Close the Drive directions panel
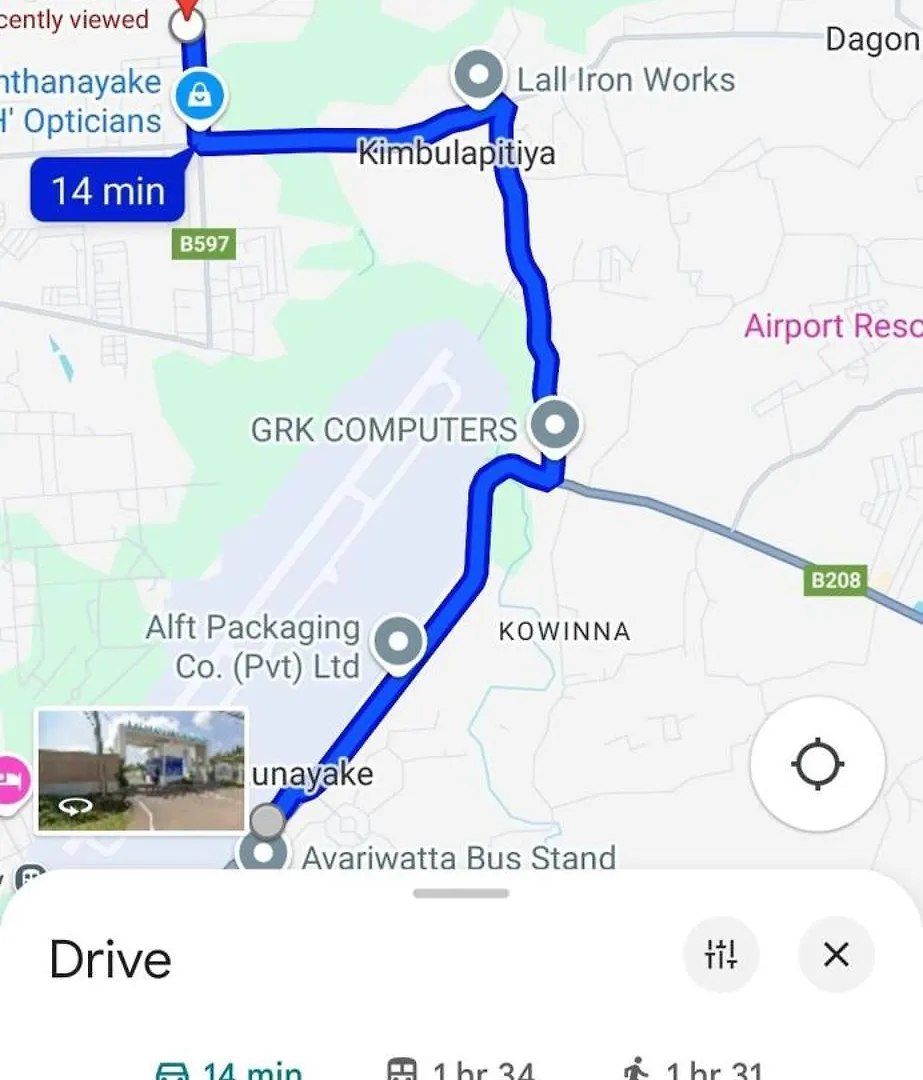923x1080 pixels. click(x=836, y=954)
